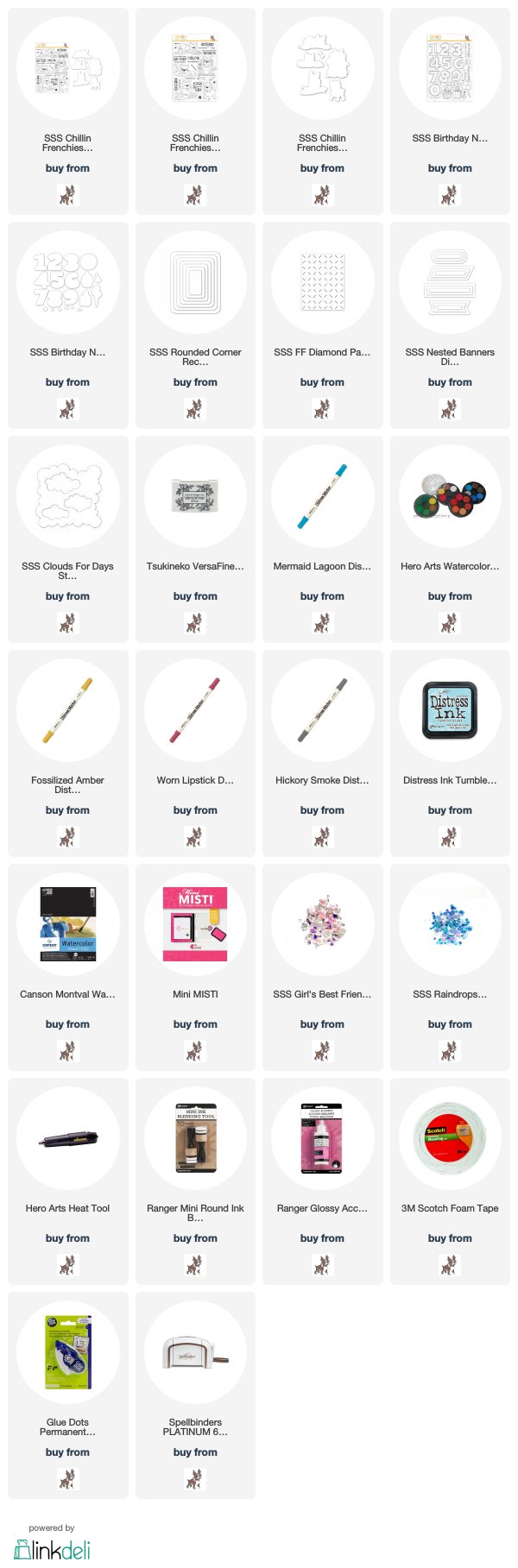Tap the store icon under Ranger Glossy Acc
518x1568 pixels.
(322, 1264)
